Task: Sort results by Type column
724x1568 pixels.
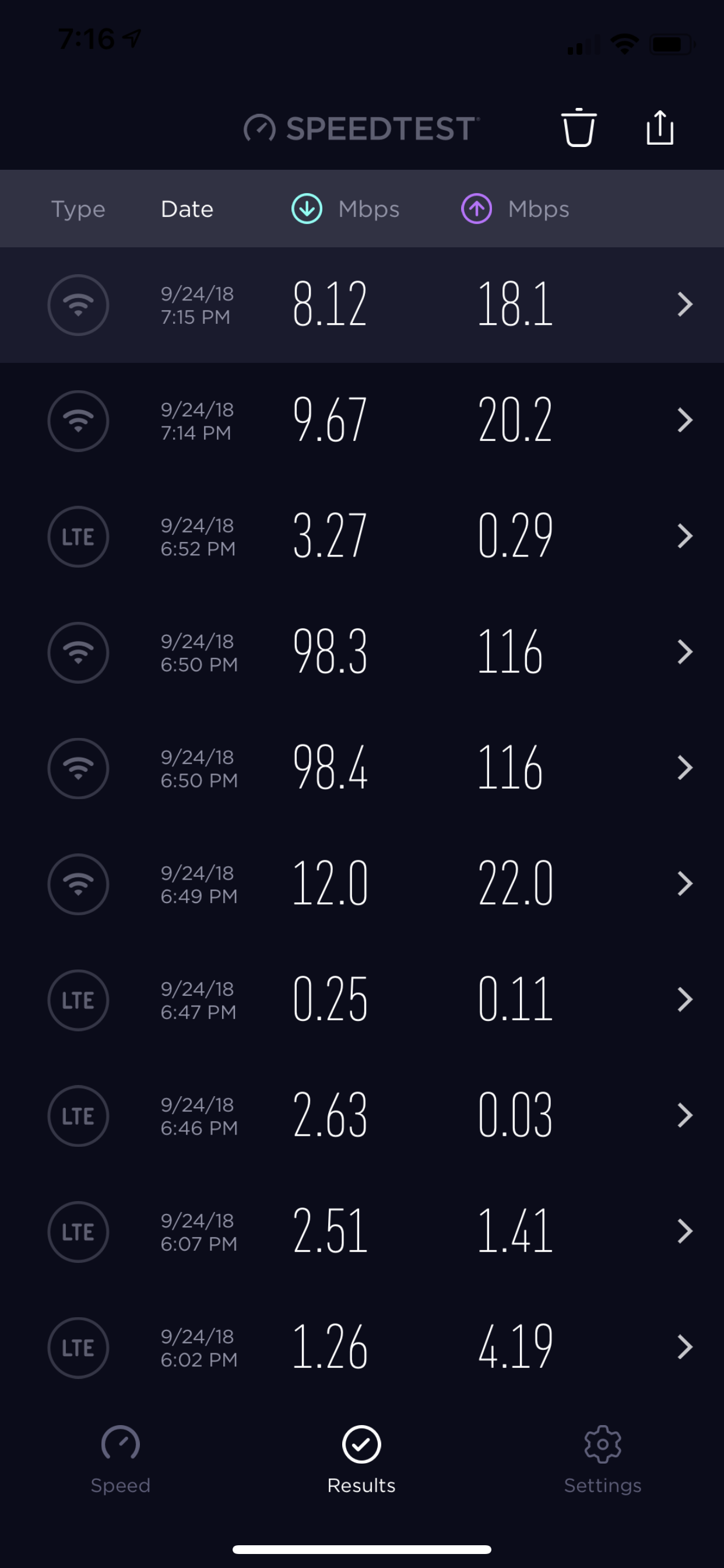Action: pyautogui.click(x=78, y=209)
